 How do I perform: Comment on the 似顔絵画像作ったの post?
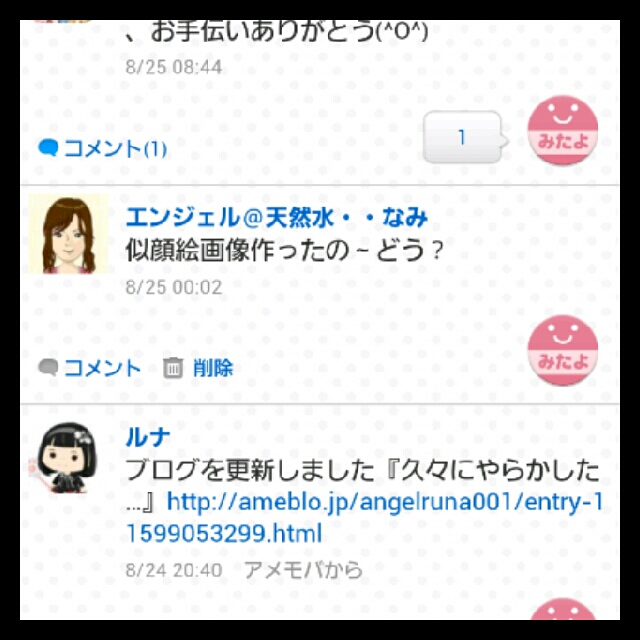coord(91,368)
